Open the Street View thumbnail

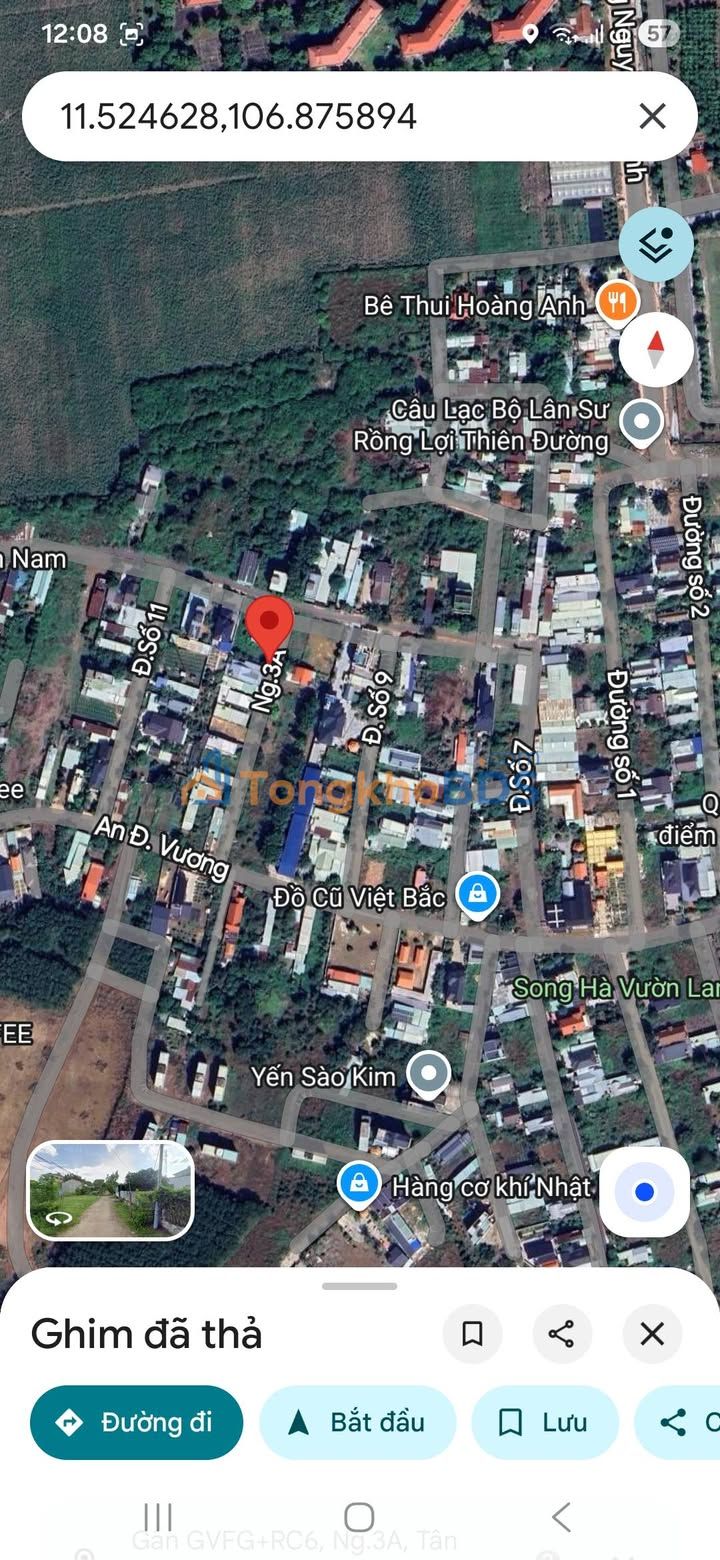coord(110,1191)
